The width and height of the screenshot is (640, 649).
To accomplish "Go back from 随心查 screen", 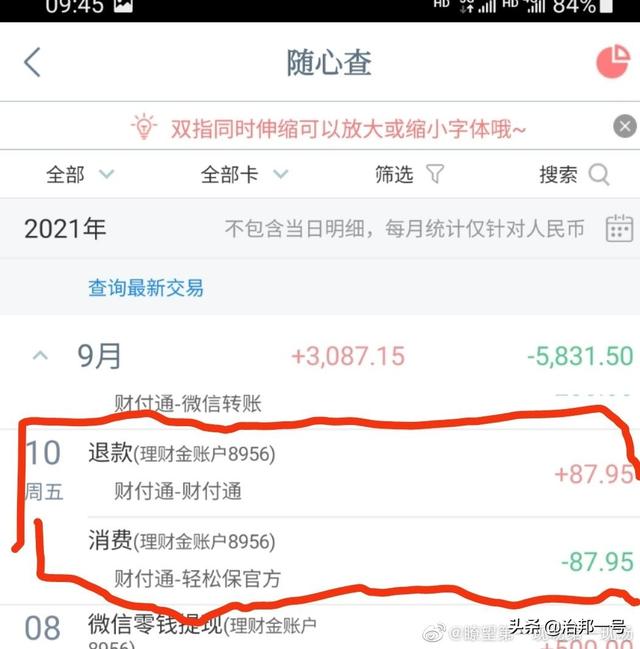I will coord(32,62).
